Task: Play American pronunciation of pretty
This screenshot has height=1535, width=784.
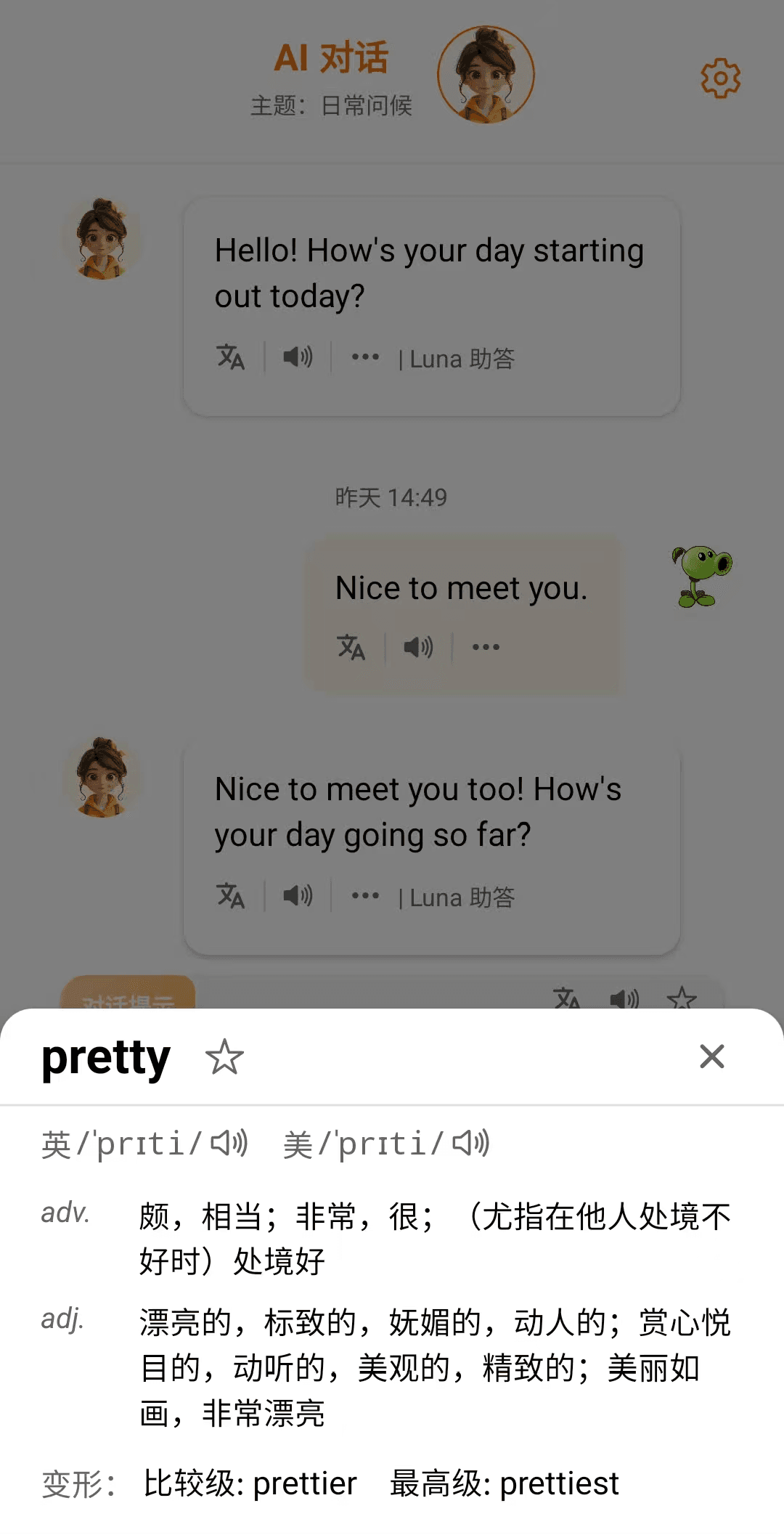Action: click(x=471, y=1144)
